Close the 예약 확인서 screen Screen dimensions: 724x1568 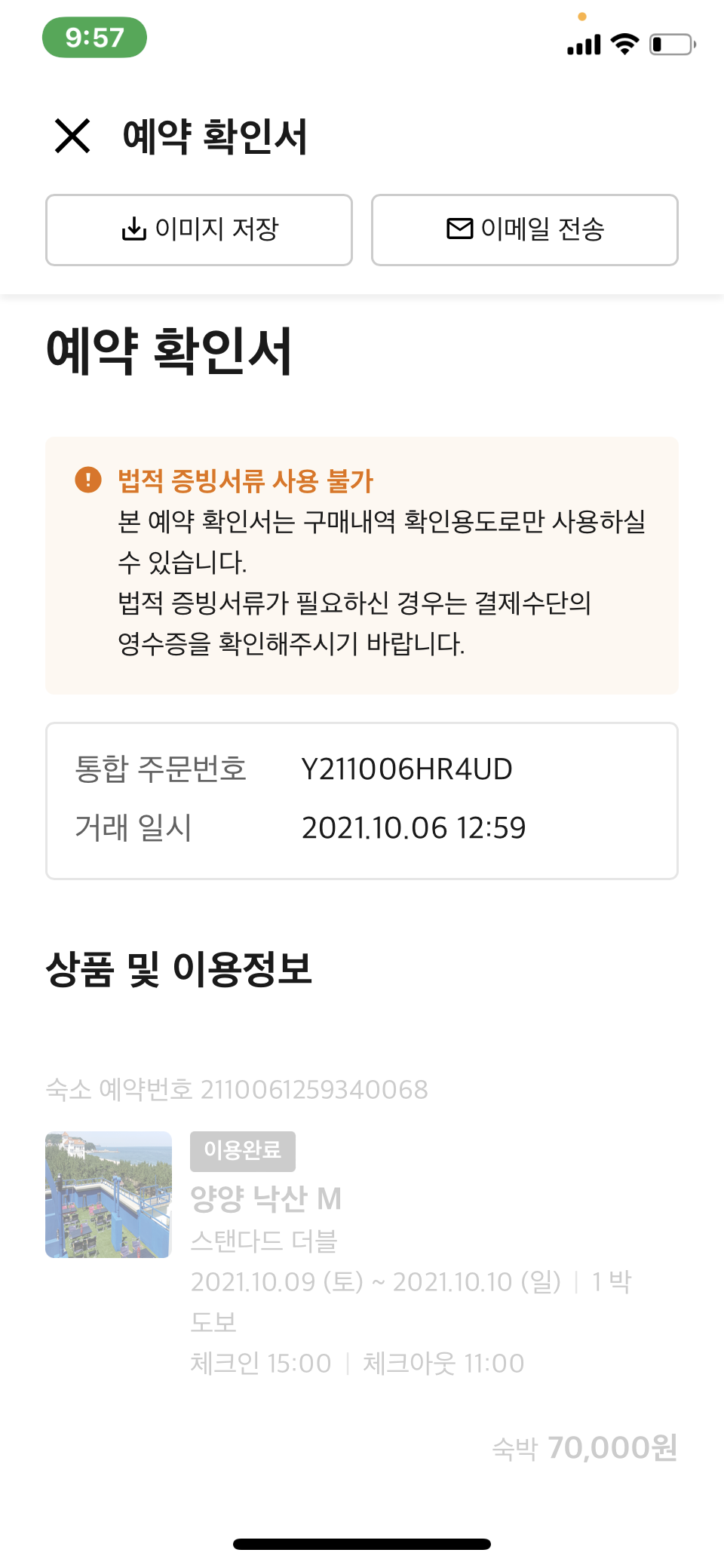tap(72, 136)
